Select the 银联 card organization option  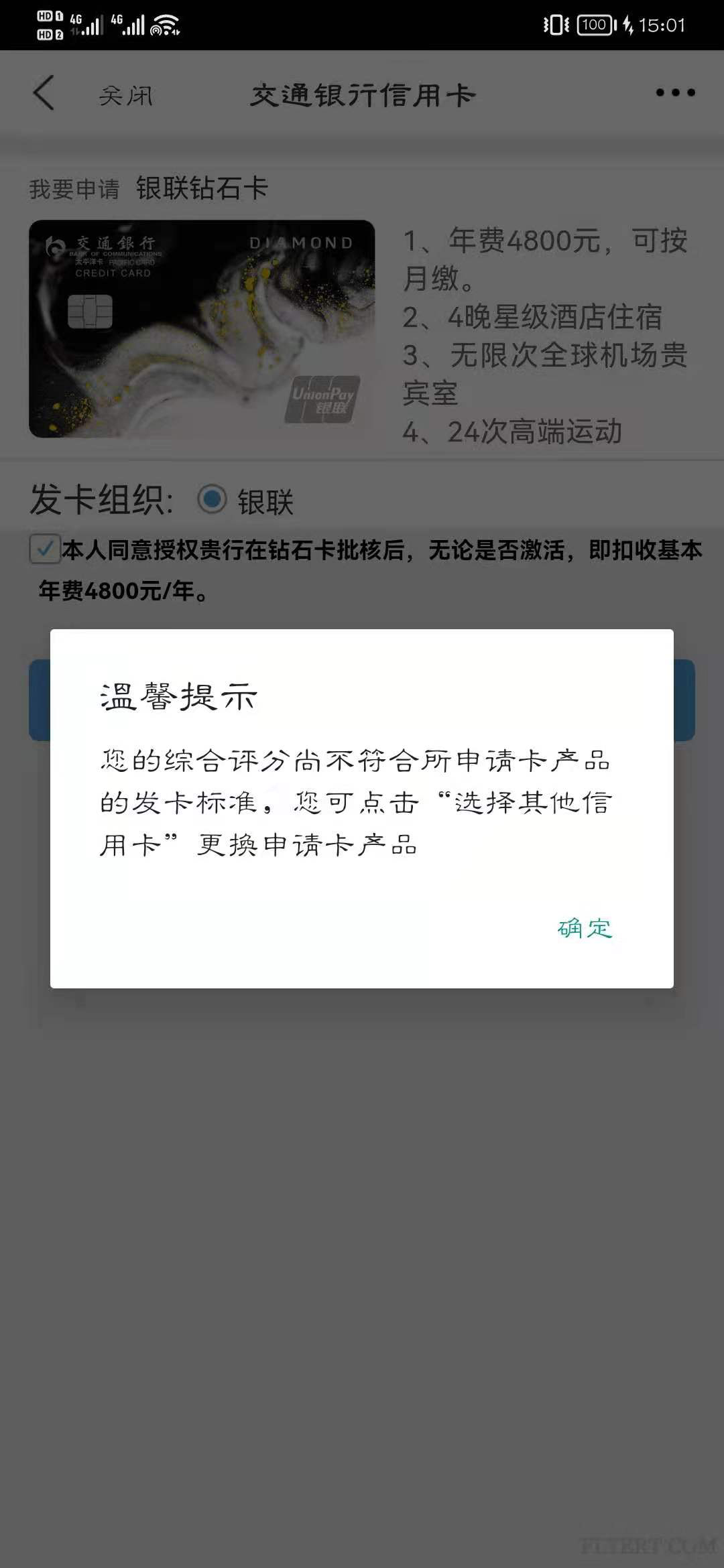click(x=213, y=499)
